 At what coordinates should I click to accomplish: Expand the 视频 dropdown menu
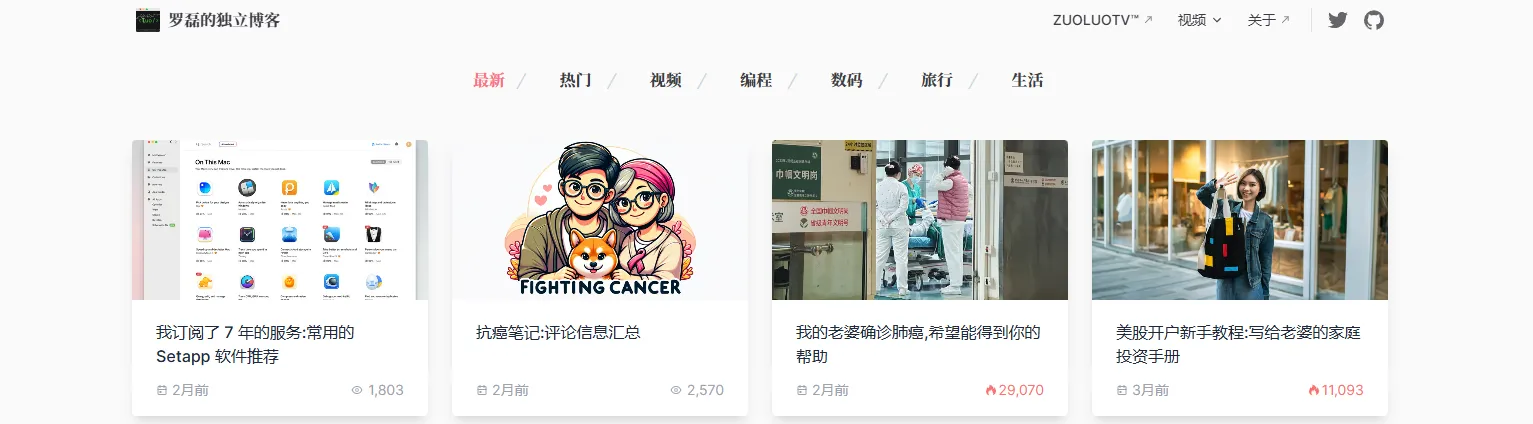[x=1199, y=20]
